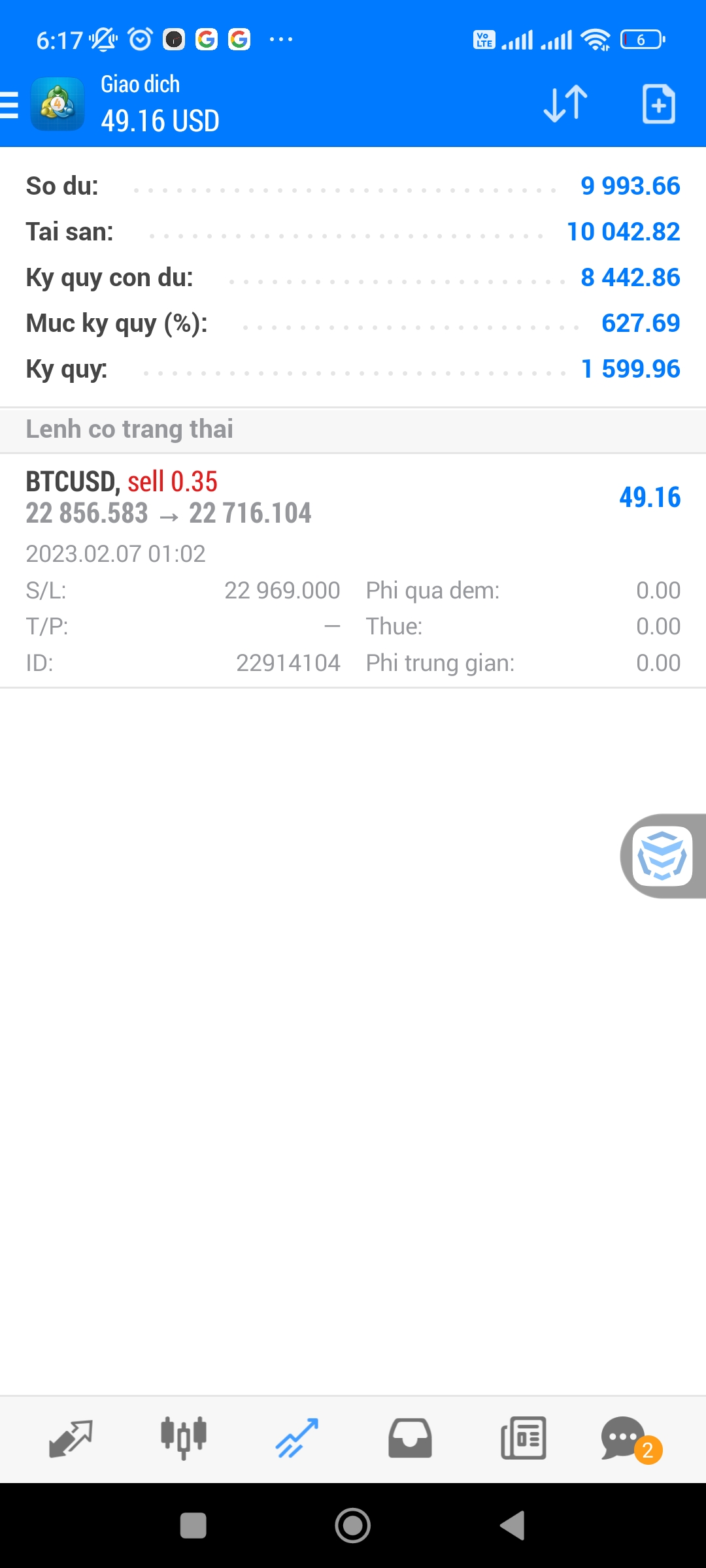The image size is (706, 1568).
Task: Sort positions with the arrows icon
Action: (565, 104)
